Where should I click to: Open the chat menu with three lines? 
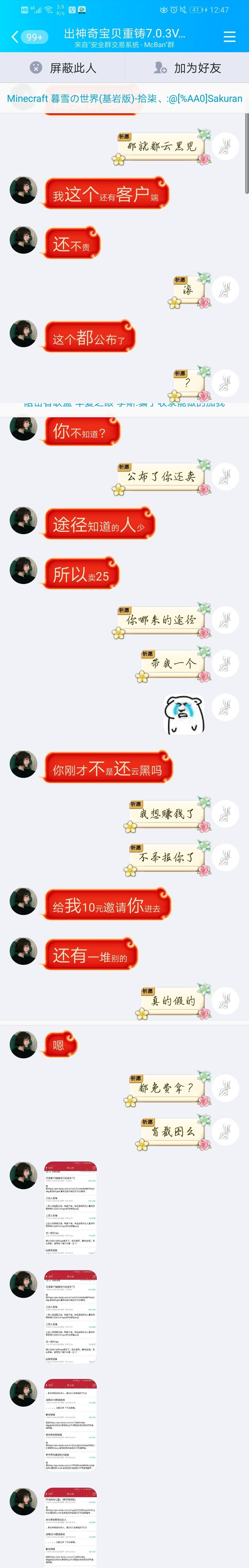point(230,36)
